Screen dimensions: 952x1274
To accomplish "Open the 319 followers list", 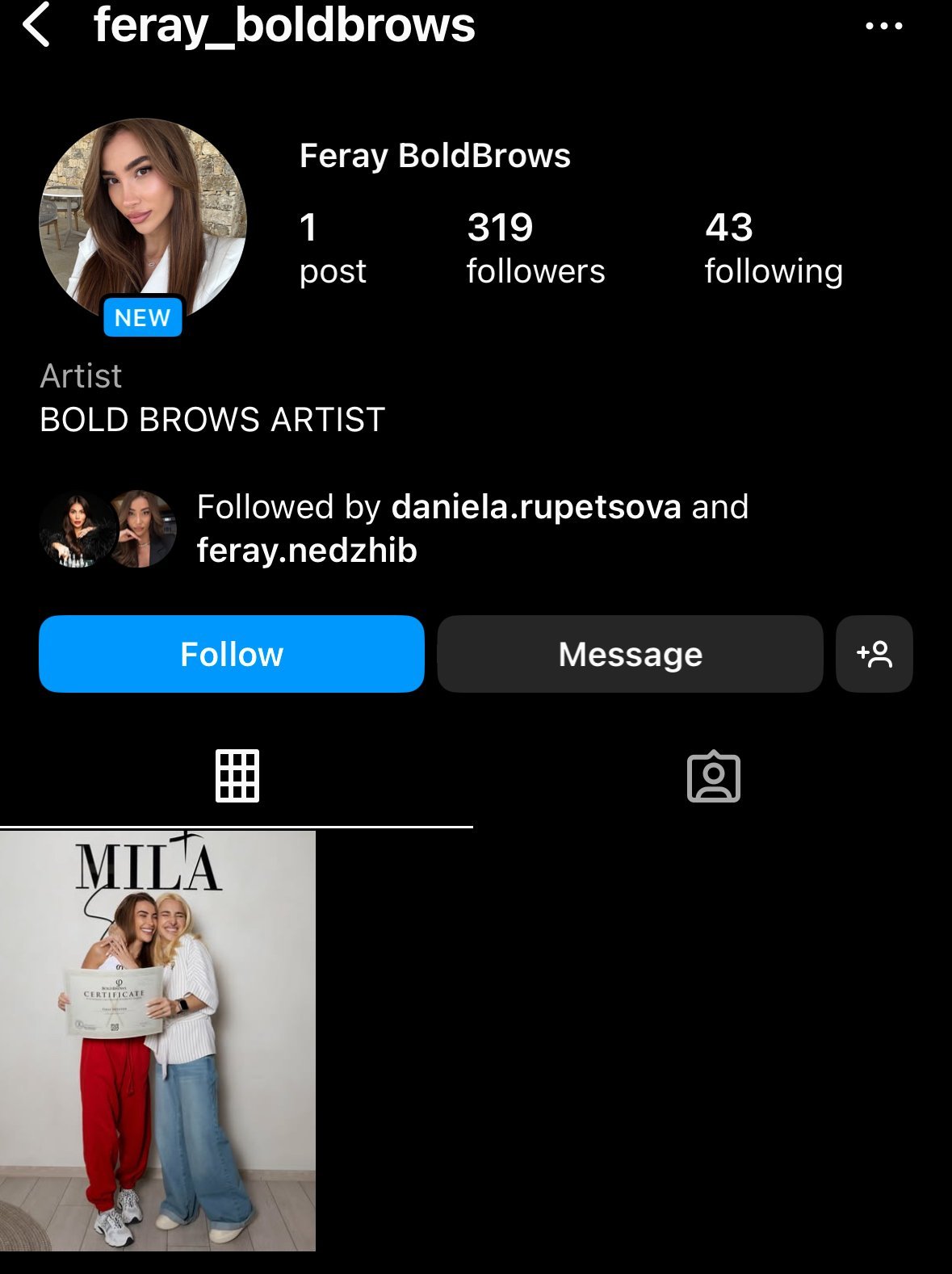I will tap(535, 248).
